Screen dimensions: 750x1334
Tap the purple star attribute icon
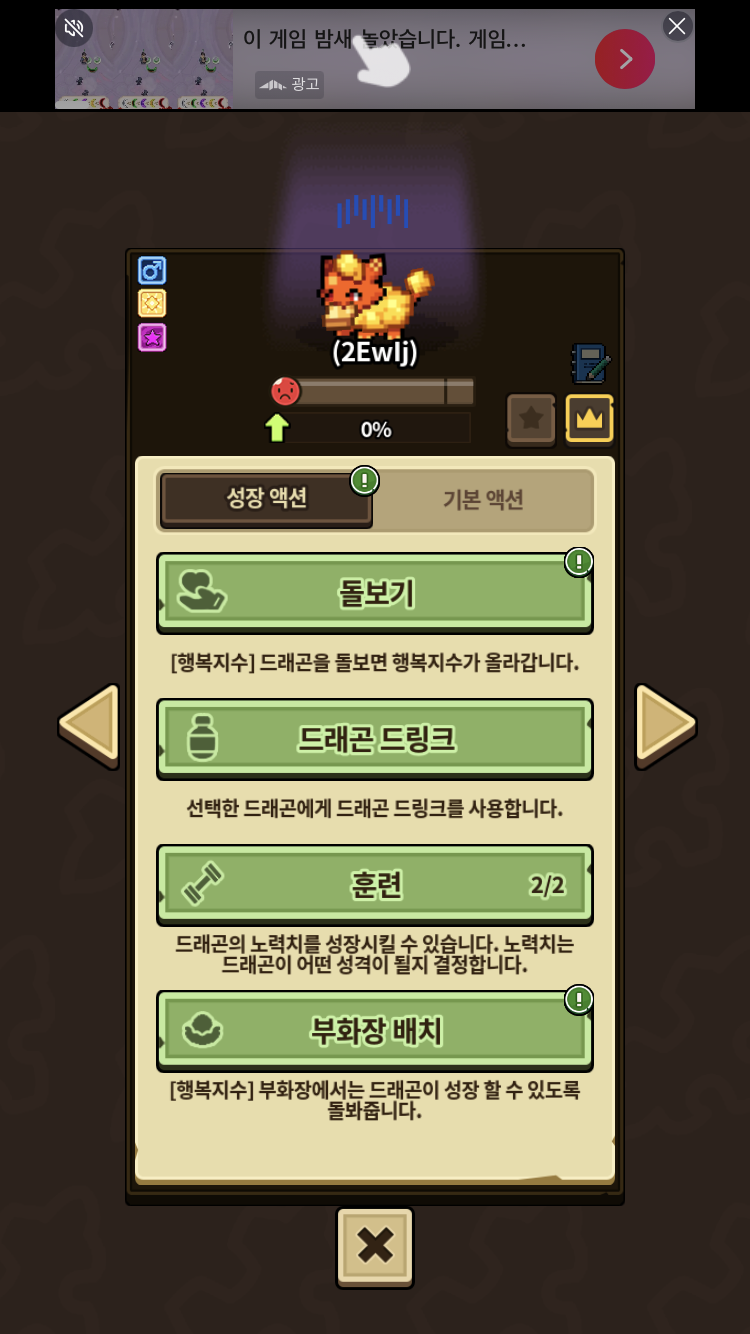152,337
